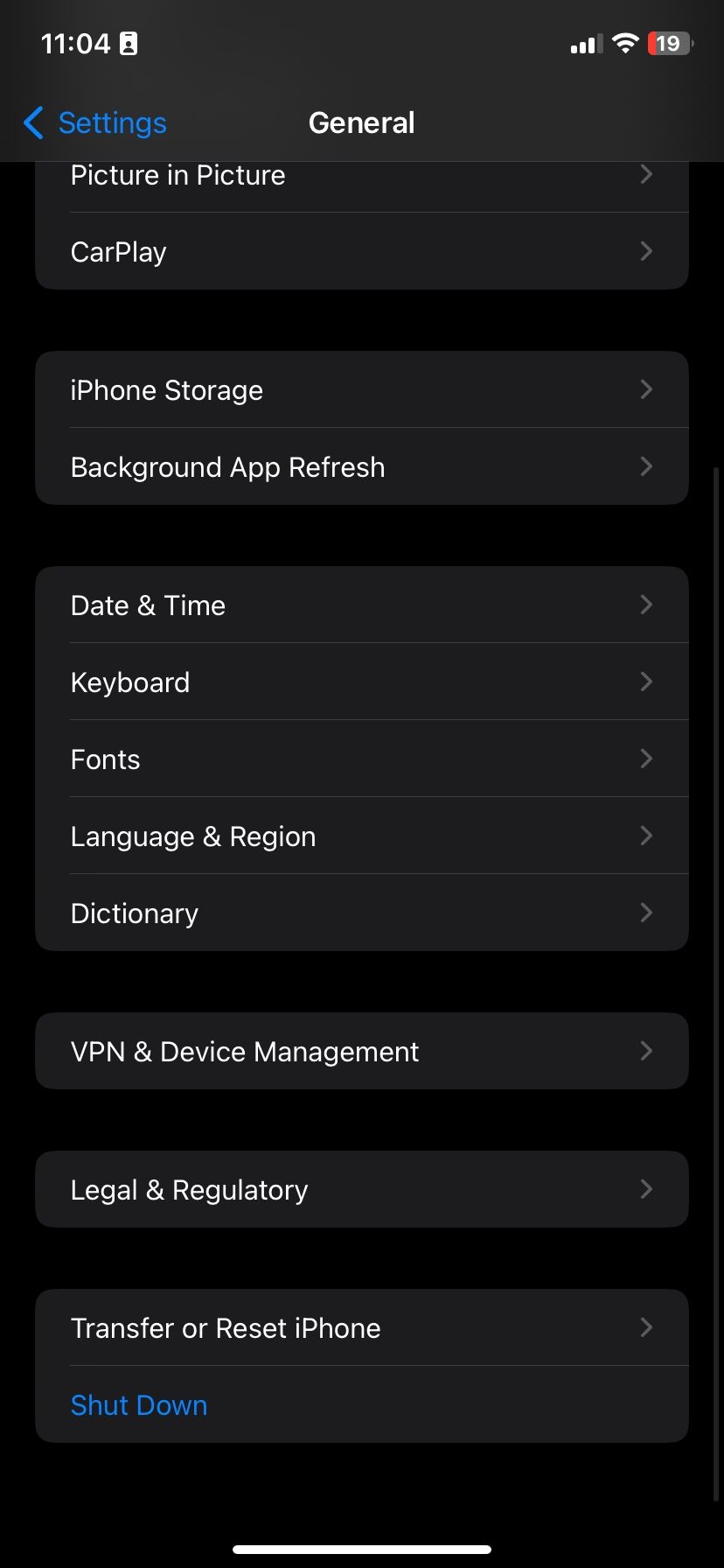The image size is (724, 1568).
Task: Open Fonts settings
Action: (362, 759)
